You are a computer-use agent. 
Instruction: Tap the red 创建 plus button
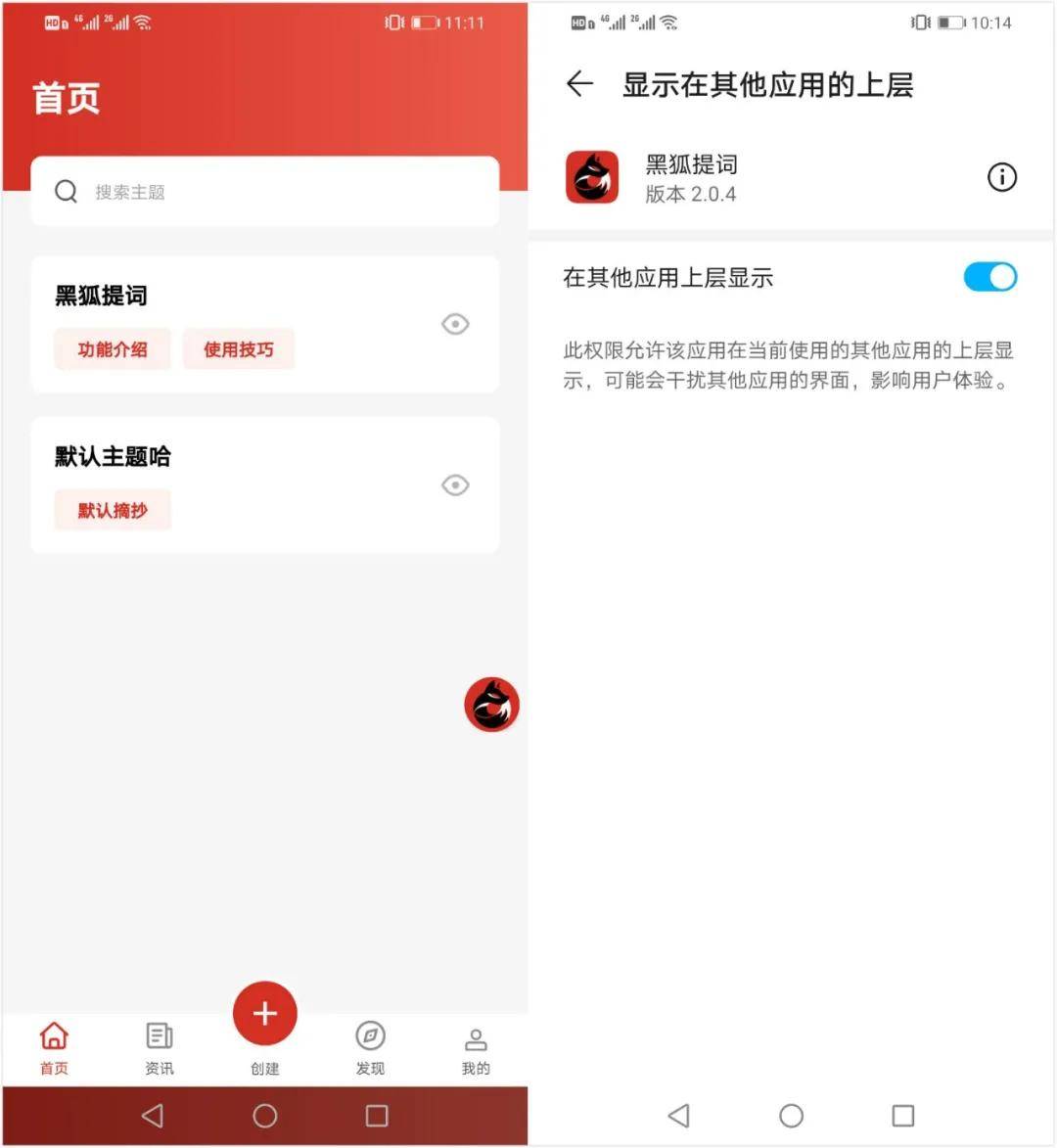pos(265,1015)
